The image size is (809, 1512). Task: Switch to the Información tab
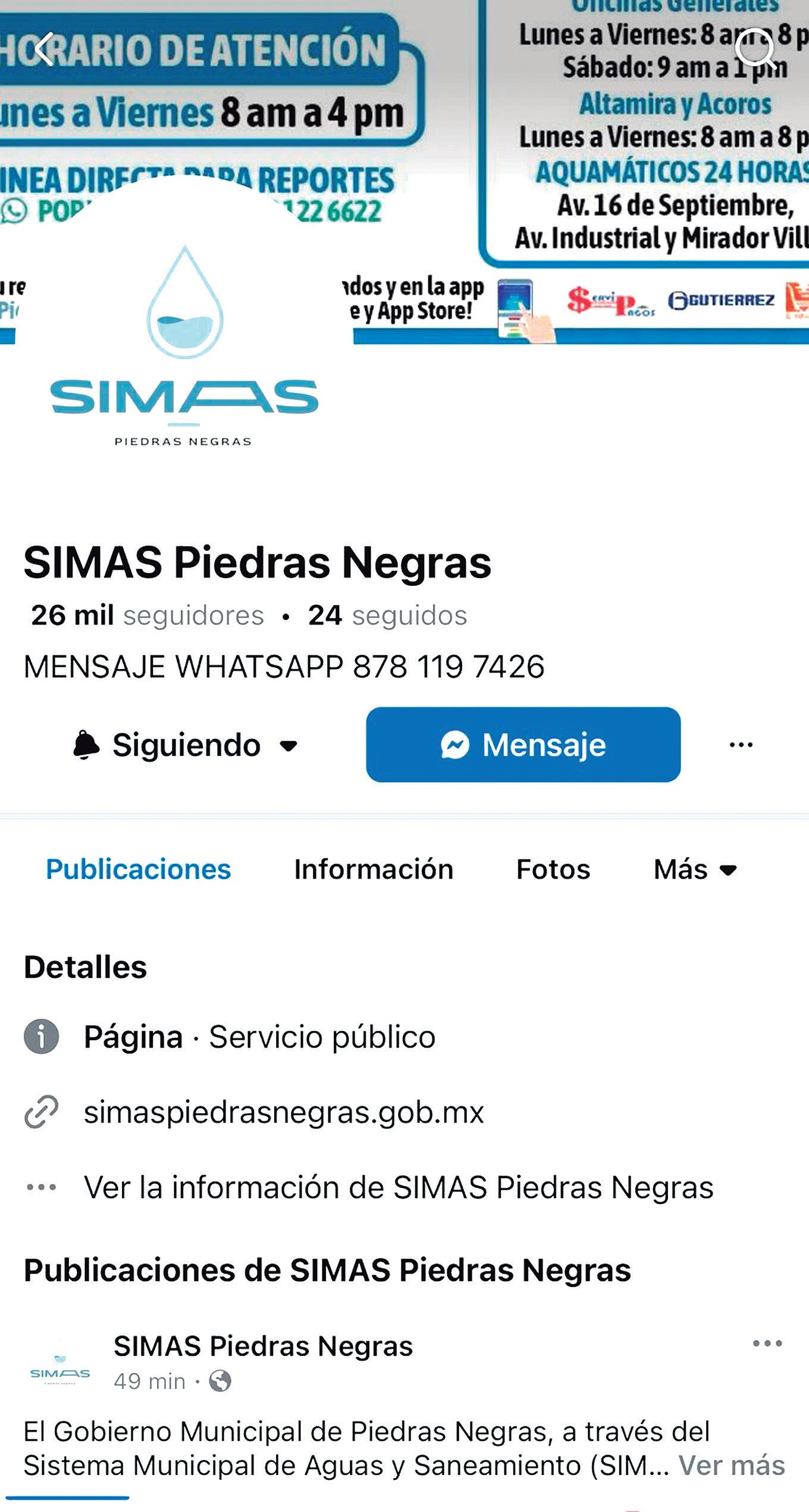[374, 870]
